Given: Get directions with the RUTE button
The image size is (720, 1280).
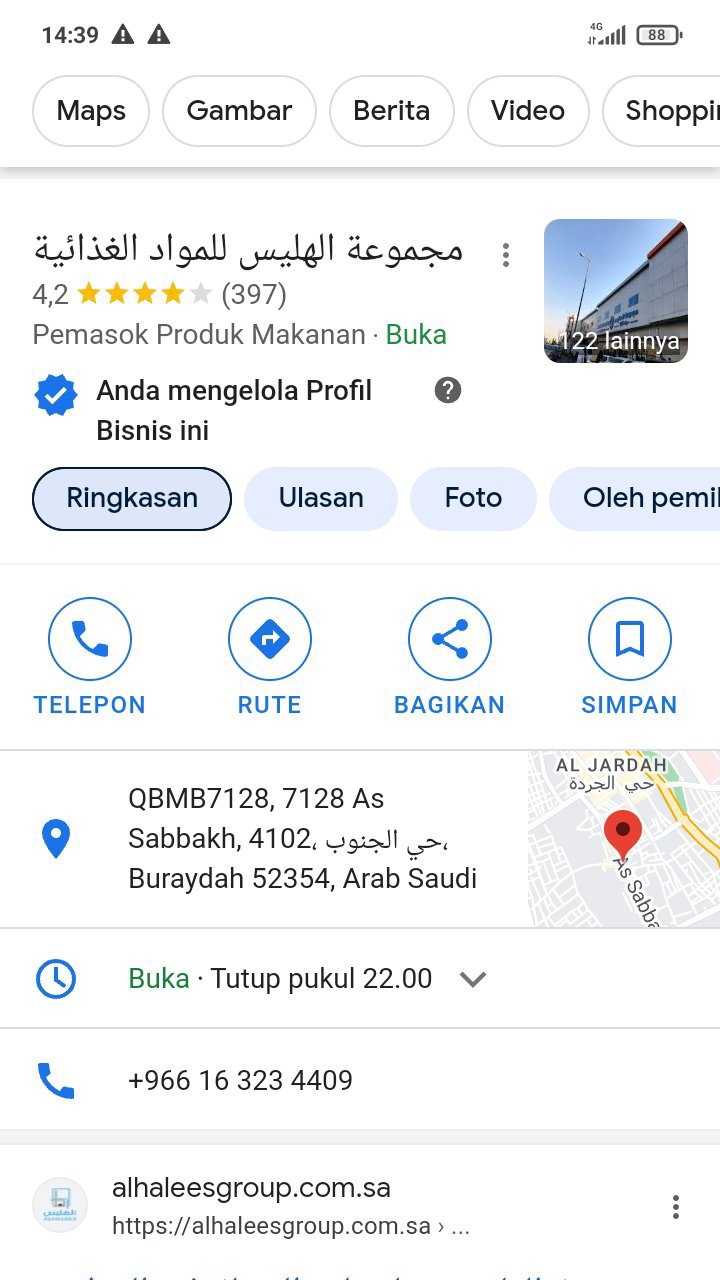Looking at the screenshot, I should coord(269,656).
